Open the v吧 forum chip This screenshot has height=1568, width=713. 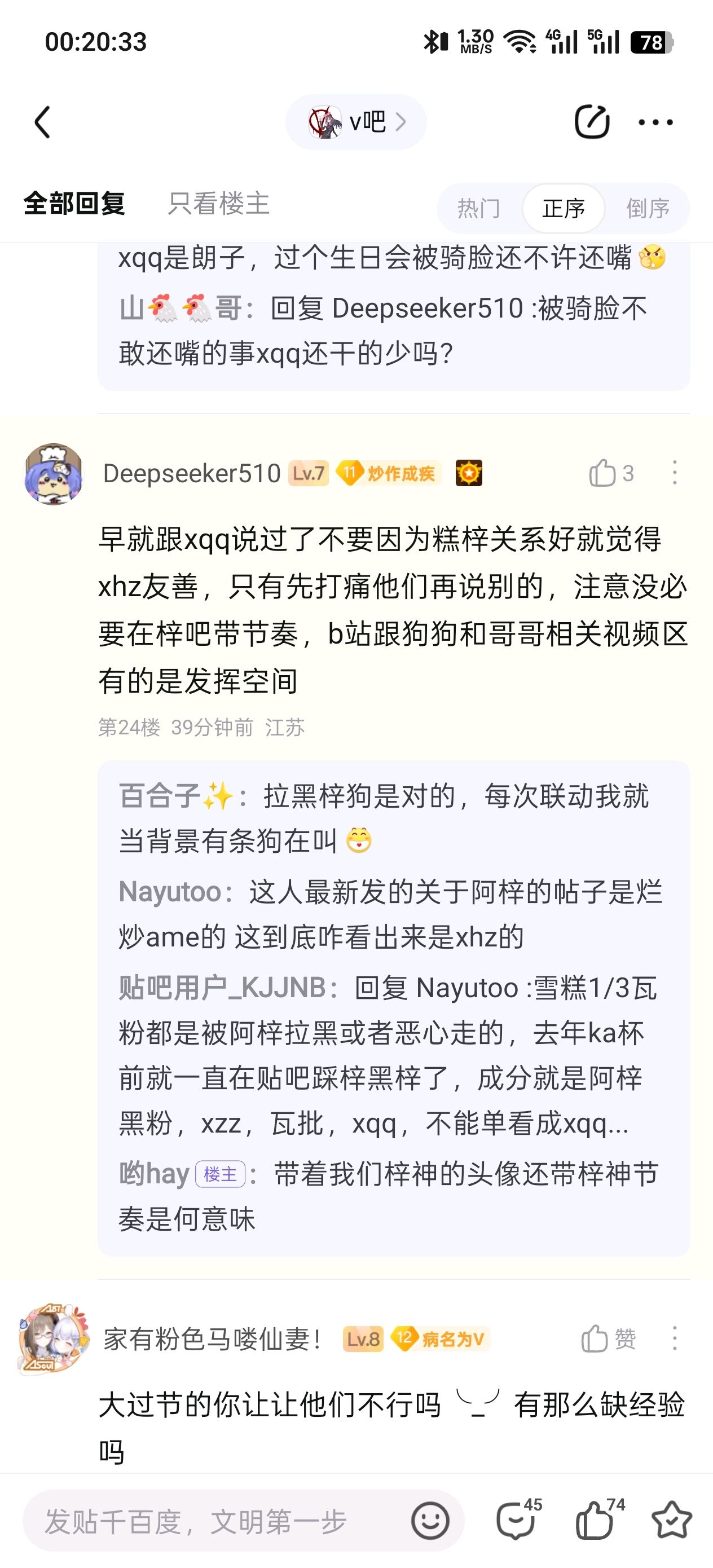tap(355, 122)
